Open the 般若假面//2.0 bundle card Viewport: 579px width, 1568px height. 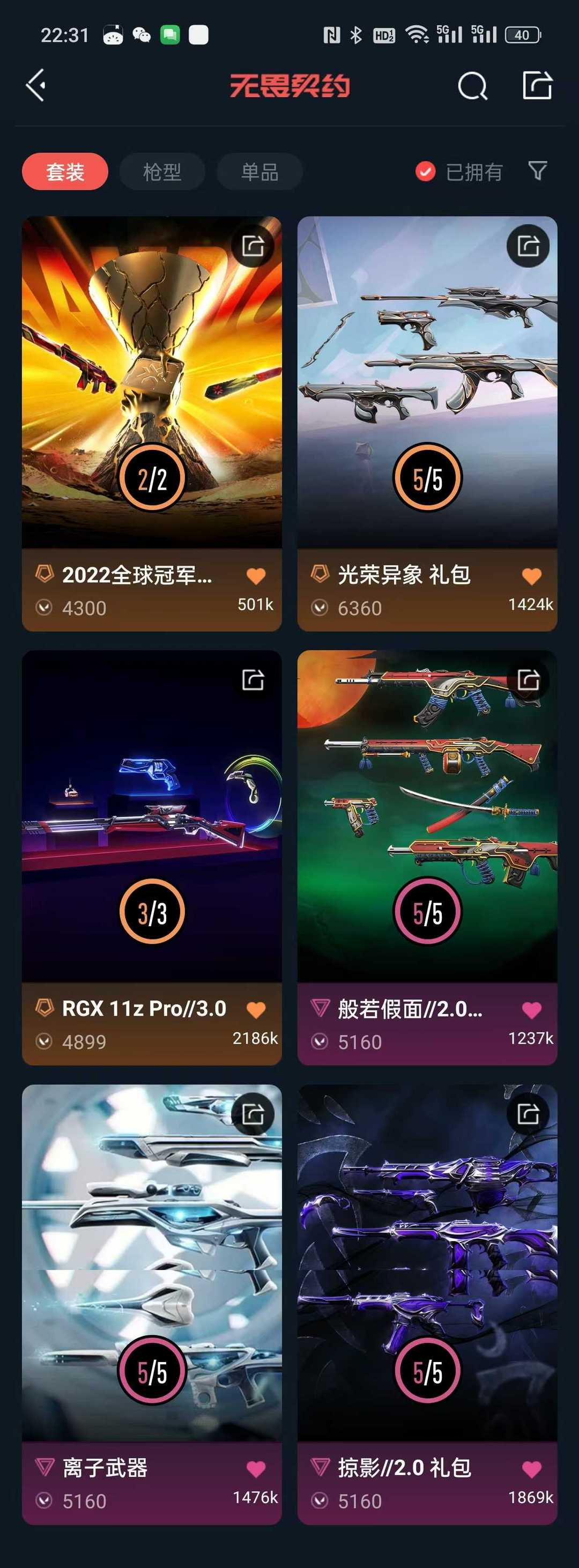point(427,816)
